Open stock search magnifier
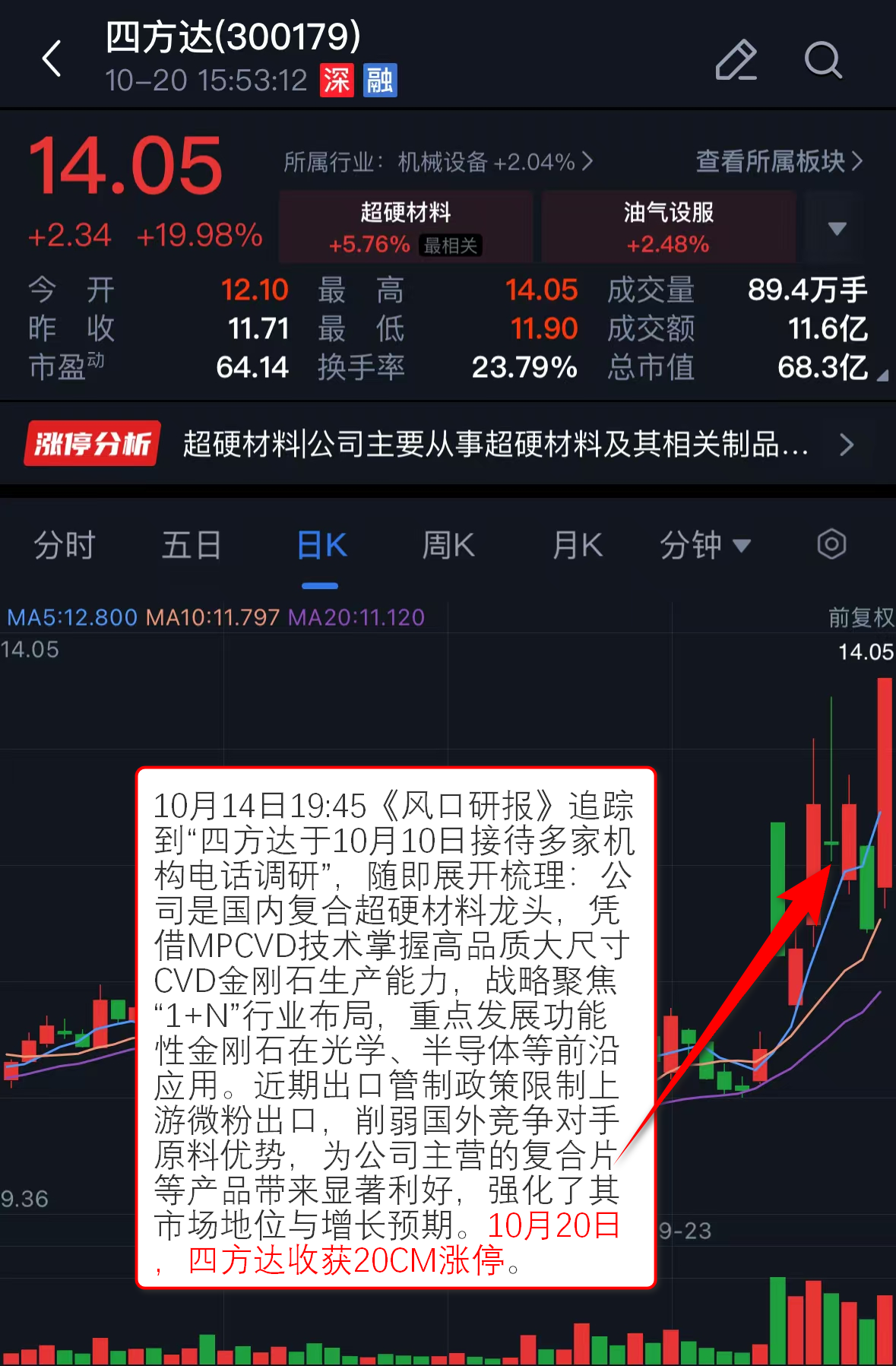The width and height of the screenshot is (896, 1366). pyautogui.click(x=823, y=60)
